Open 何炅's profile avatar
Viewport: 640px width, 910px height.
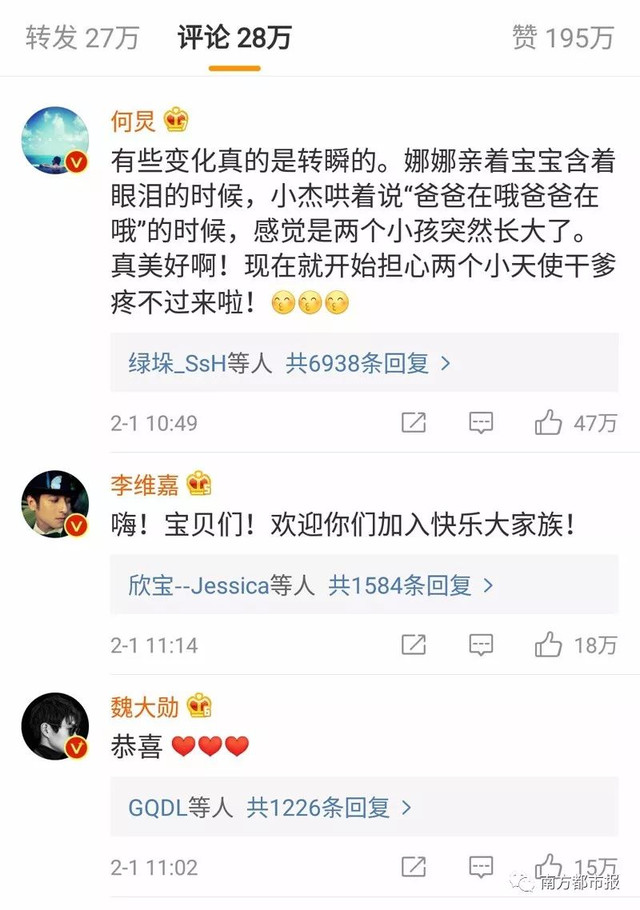56,141
